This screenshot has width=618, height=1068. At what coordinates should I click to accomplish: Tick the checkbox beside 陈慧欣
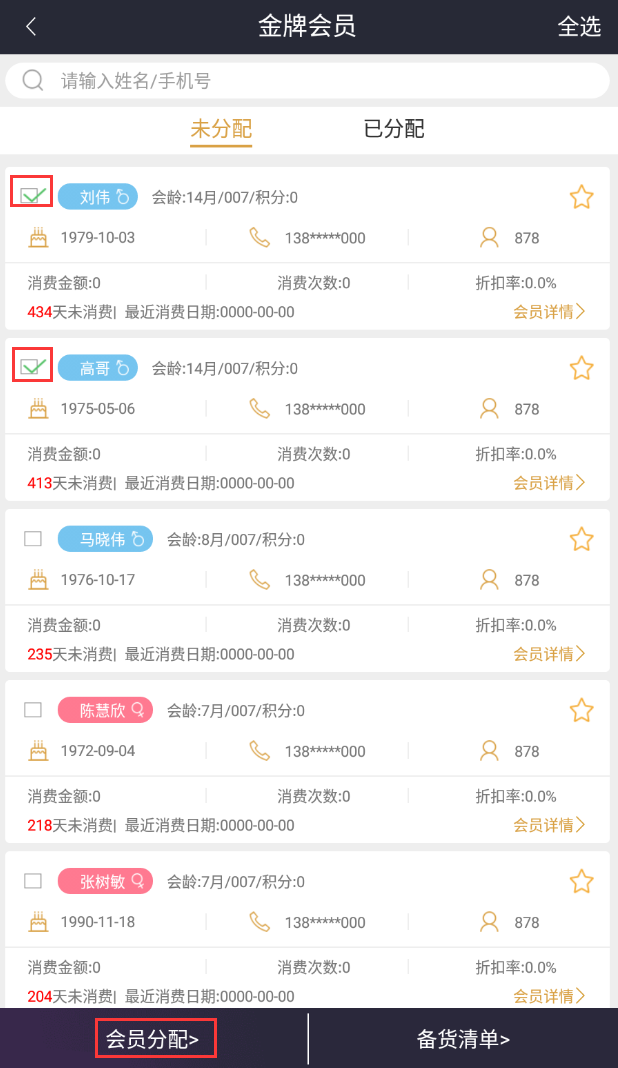(33, 710)
